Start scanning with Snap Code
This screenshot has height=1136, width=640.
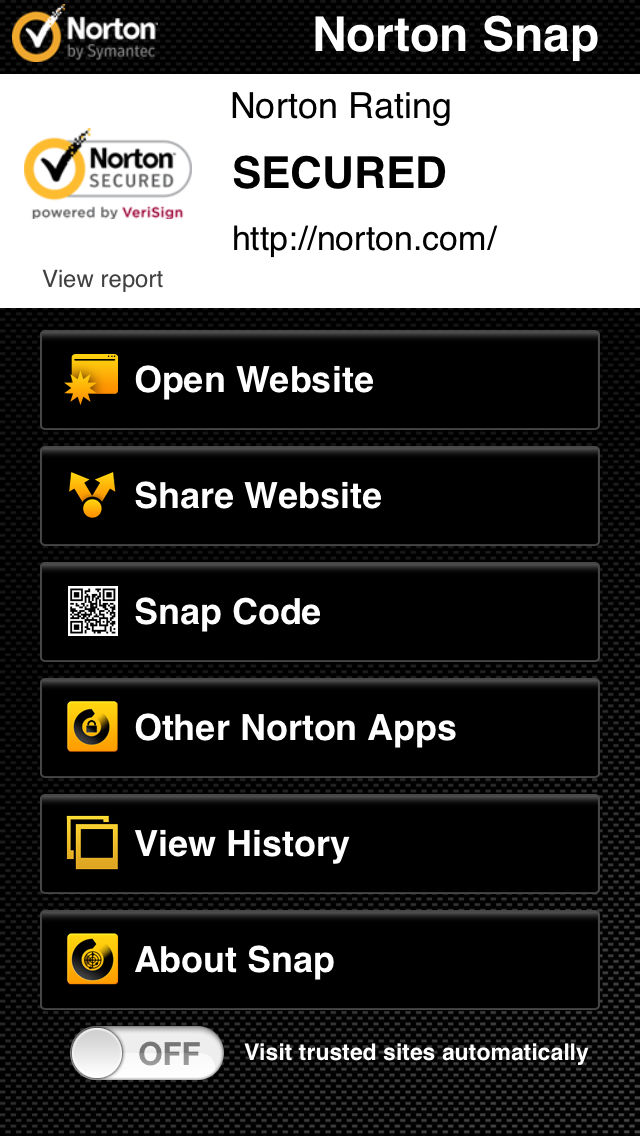pos(319,612)
